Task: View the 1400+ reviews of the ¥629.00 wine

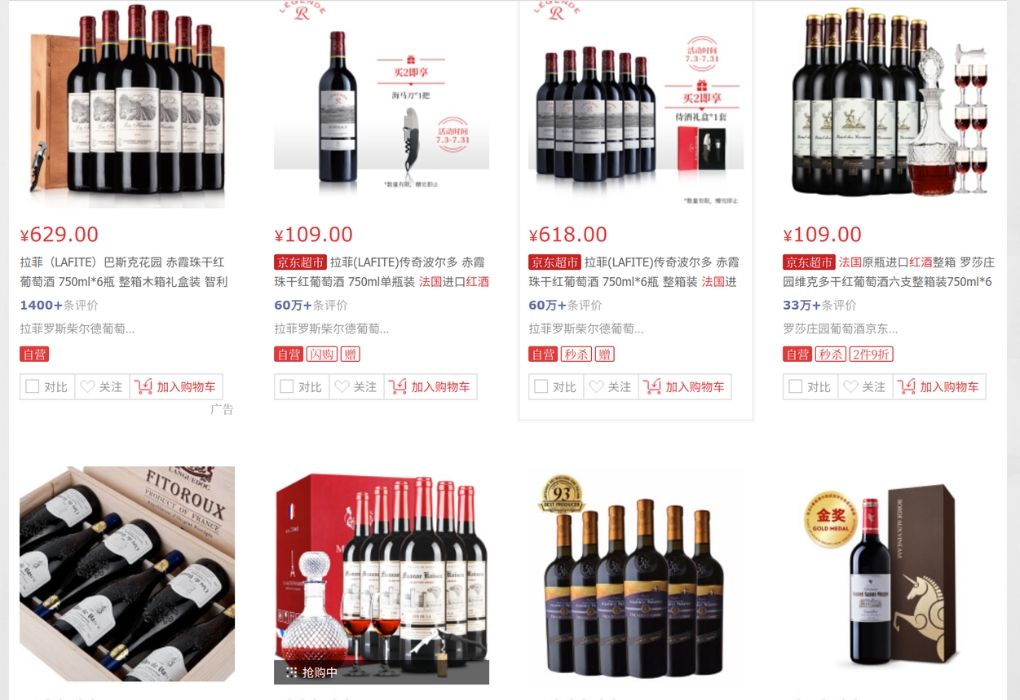Action: pos(41,305)
